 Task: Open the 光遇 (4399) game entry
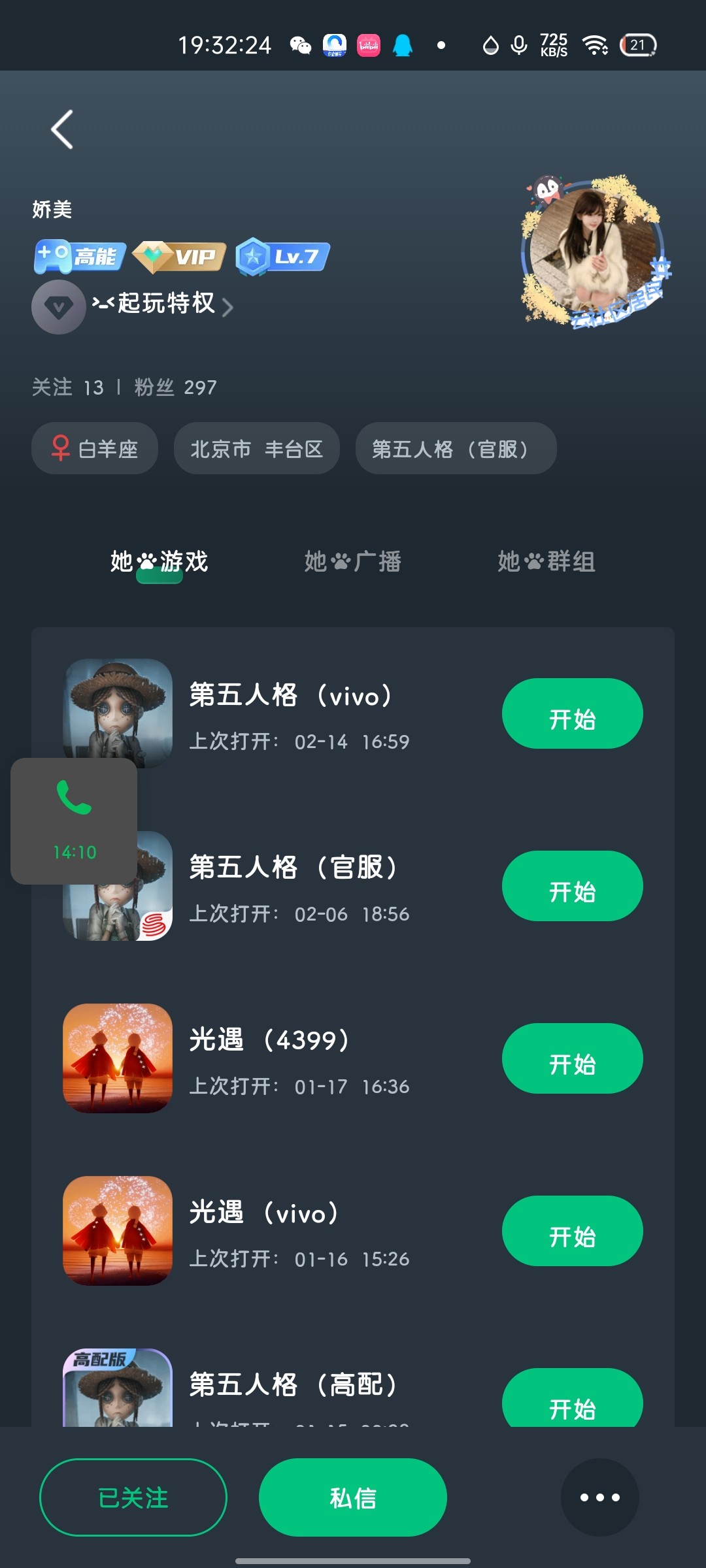pyautogui.click(x=268, y=1058)
